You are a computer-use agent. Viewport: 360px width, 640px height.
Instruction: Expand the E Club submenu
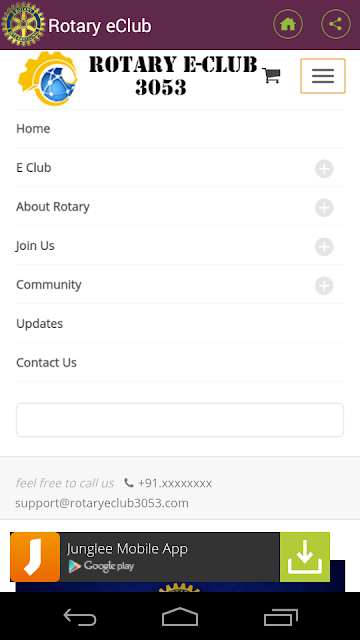tap(324, 169)
